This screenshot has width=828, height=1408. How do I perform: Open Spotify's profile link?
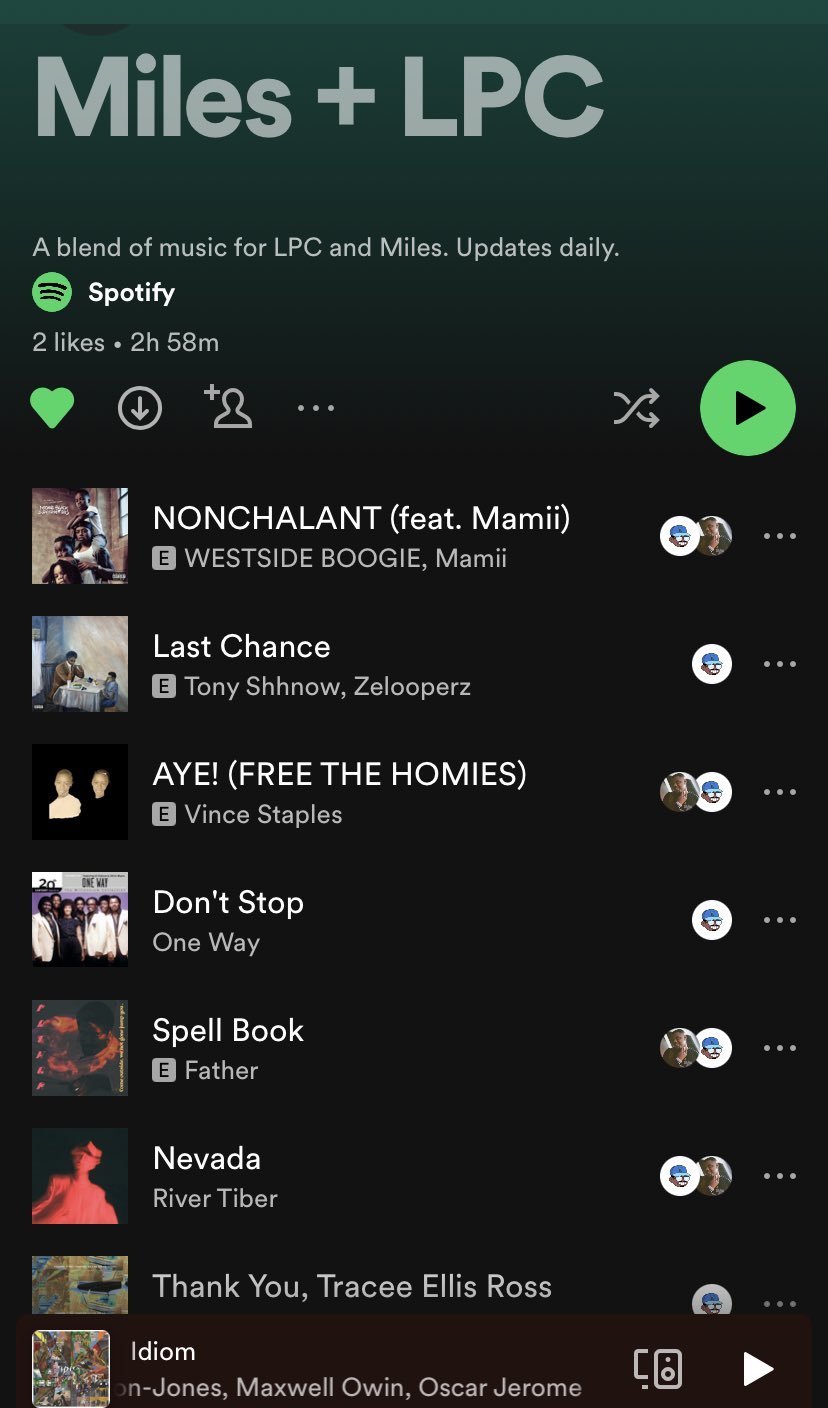(x=131, y=293)
